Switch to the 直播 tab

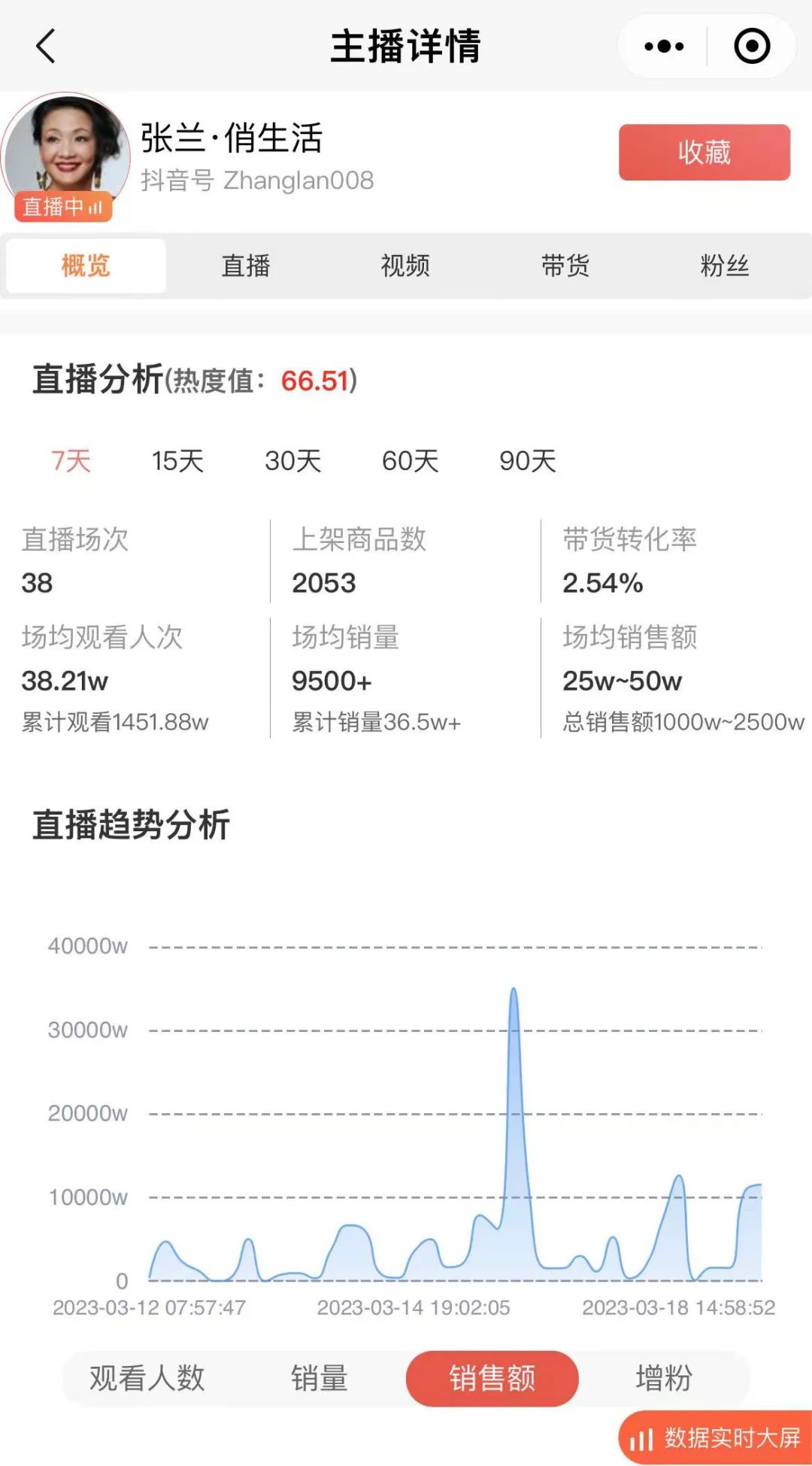[246, 266]
